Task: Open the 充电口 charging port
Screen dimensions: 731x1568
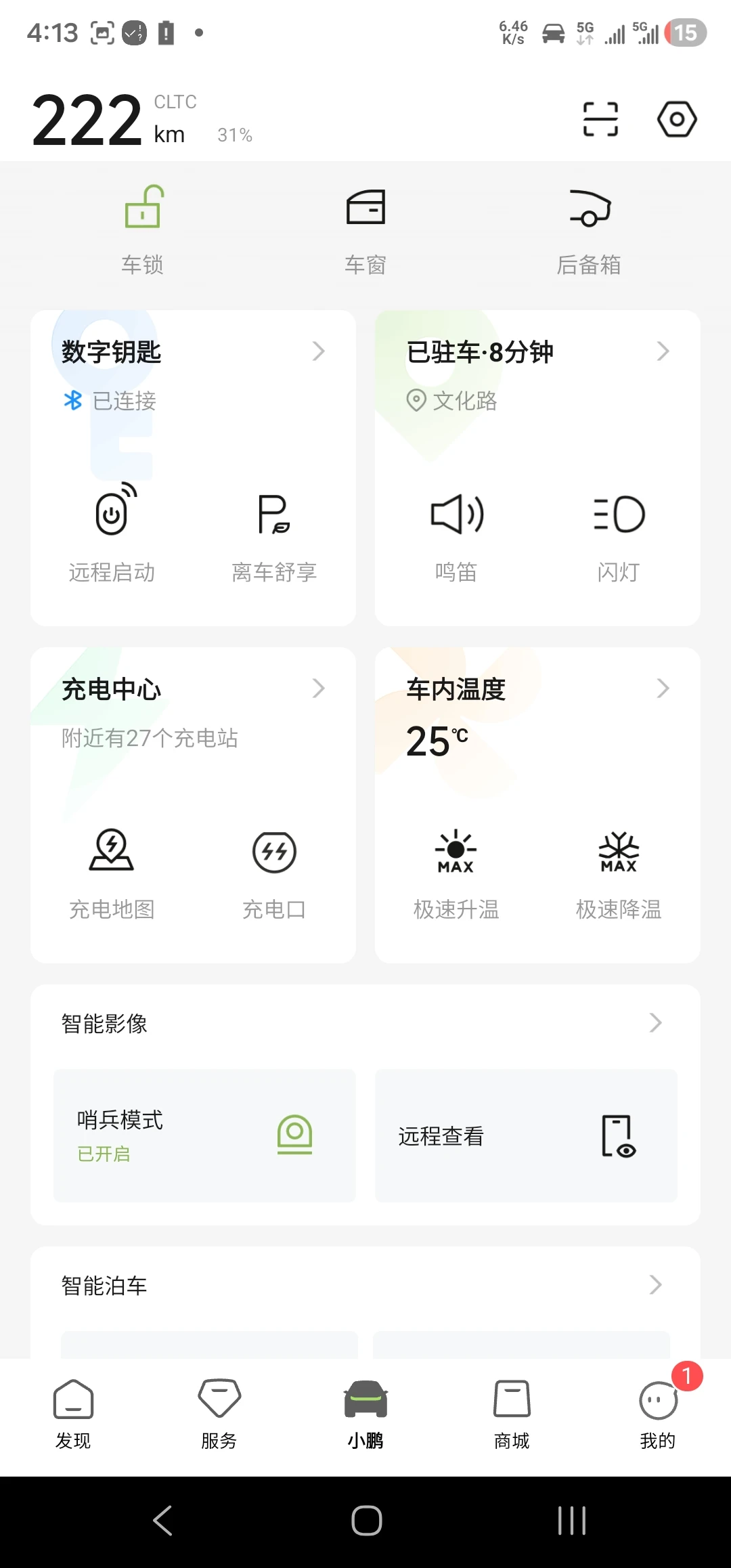Action: tap(274, 870)
